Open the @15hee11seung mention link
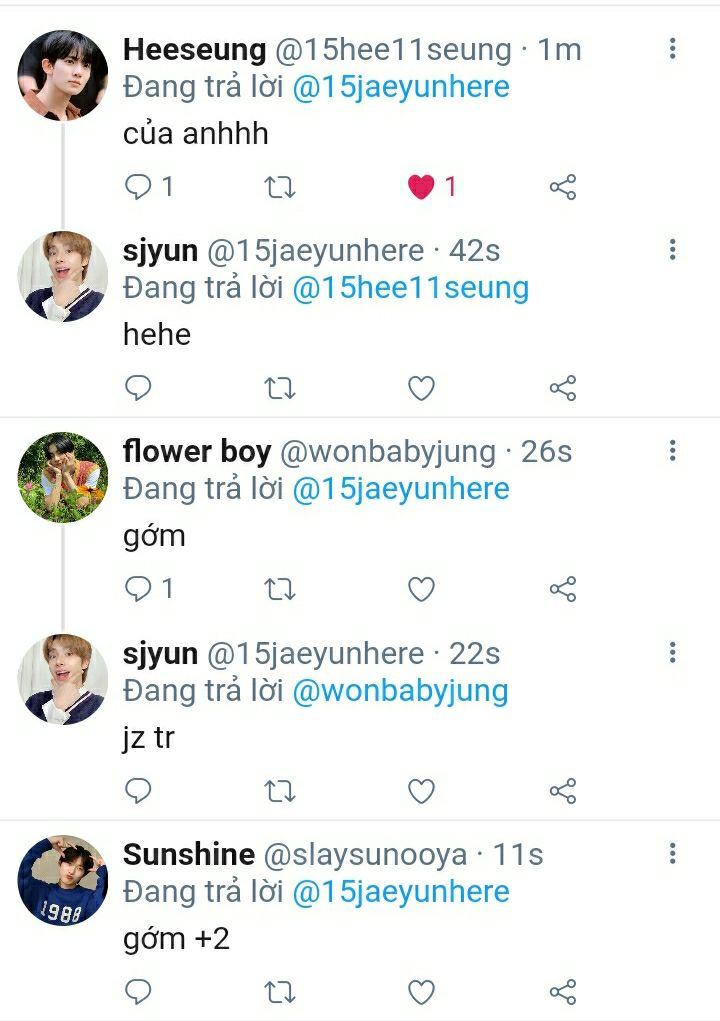The width and height of the screenshot is (720, 1021). click(410, 289)
